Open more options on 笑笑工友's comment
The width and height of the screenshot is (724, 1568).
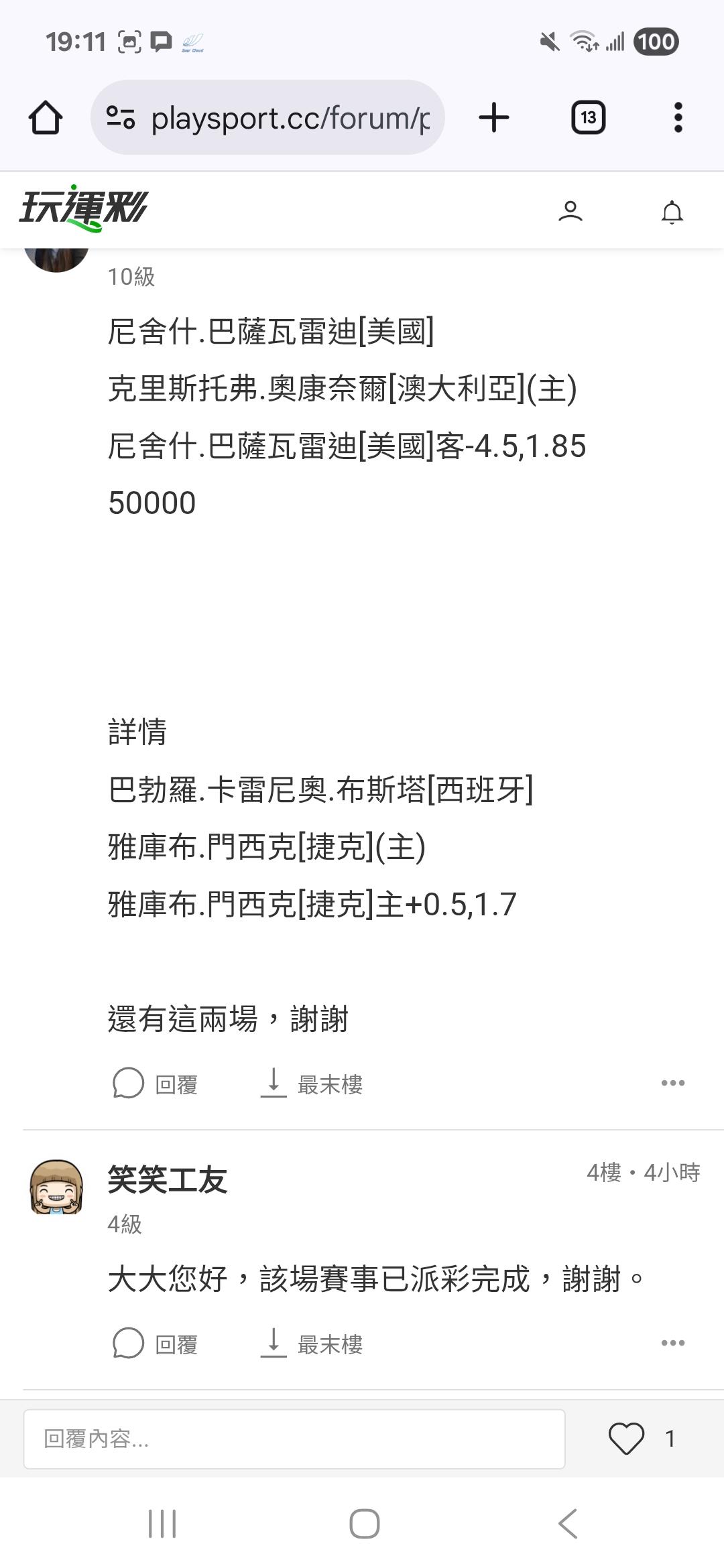pyautogui.click(x=672, y=1343)
